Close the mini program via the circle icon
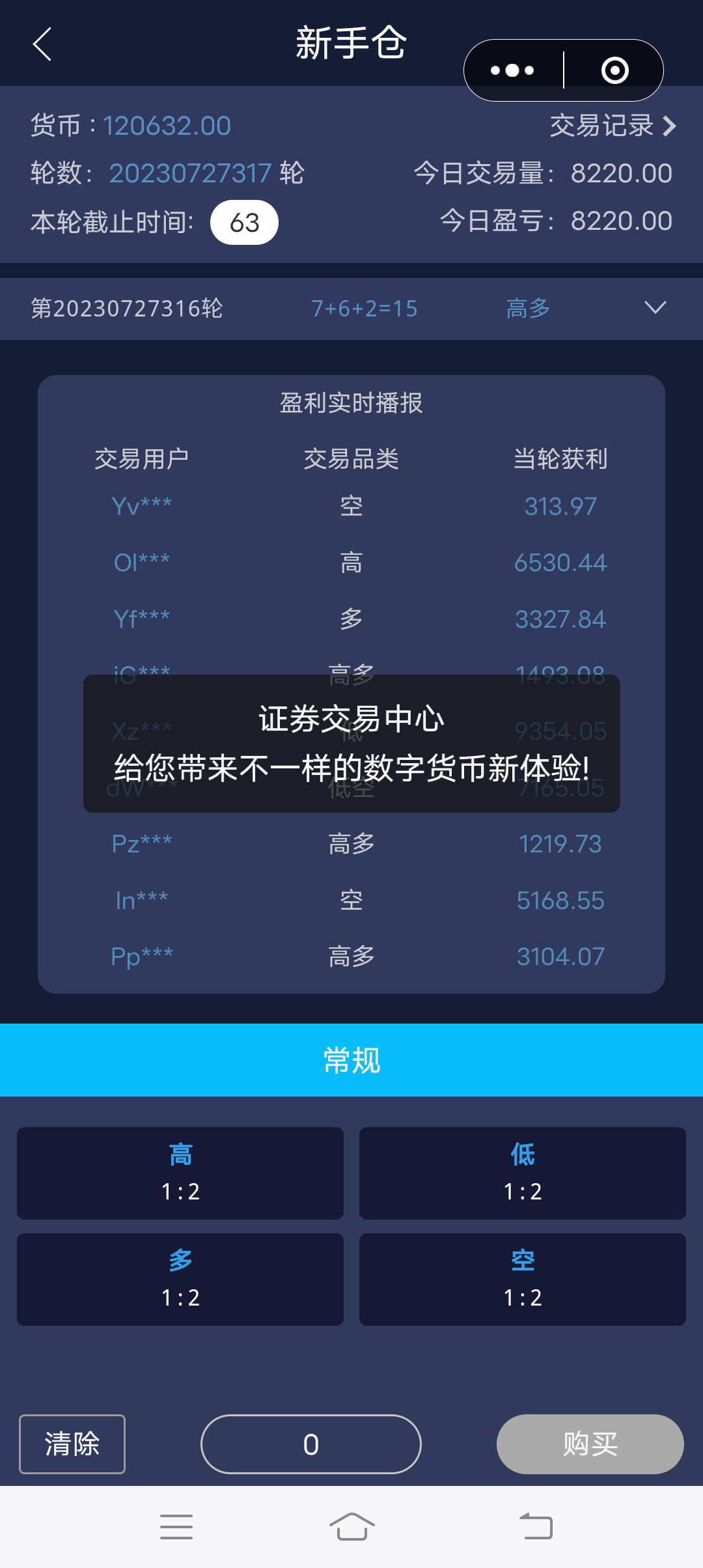The width and height of the screenshot is (703, 1568). coord(614,70)
